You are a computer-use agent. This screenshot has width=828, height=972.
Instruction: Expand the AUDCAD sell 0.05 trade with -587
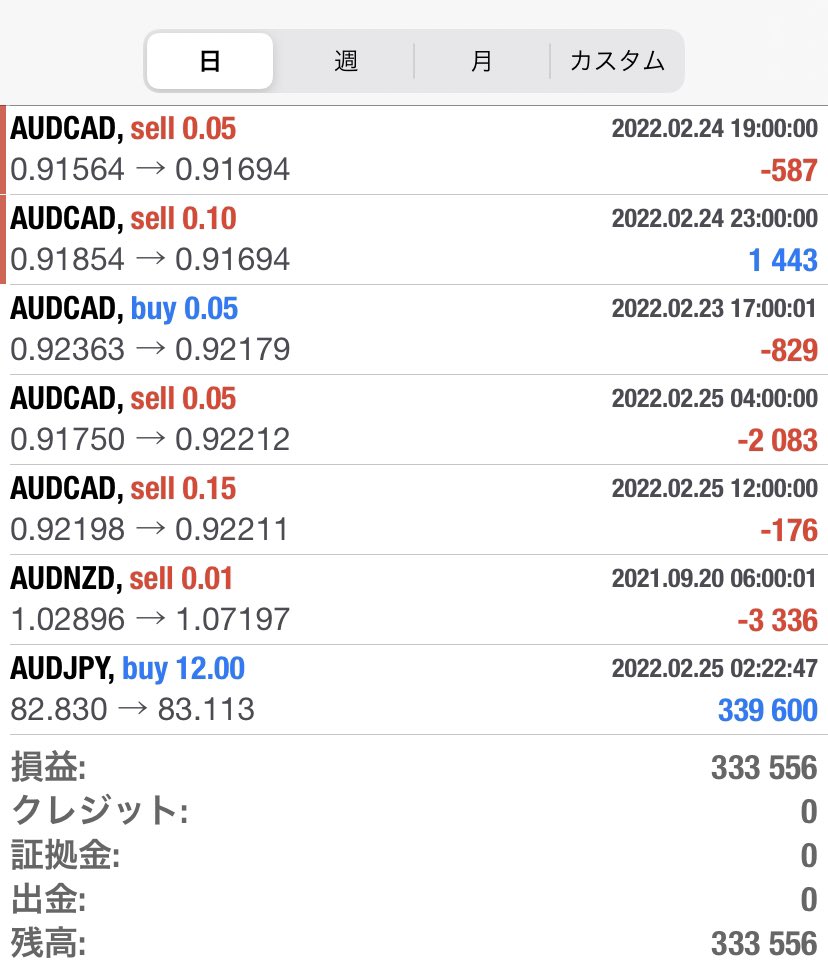414,150
